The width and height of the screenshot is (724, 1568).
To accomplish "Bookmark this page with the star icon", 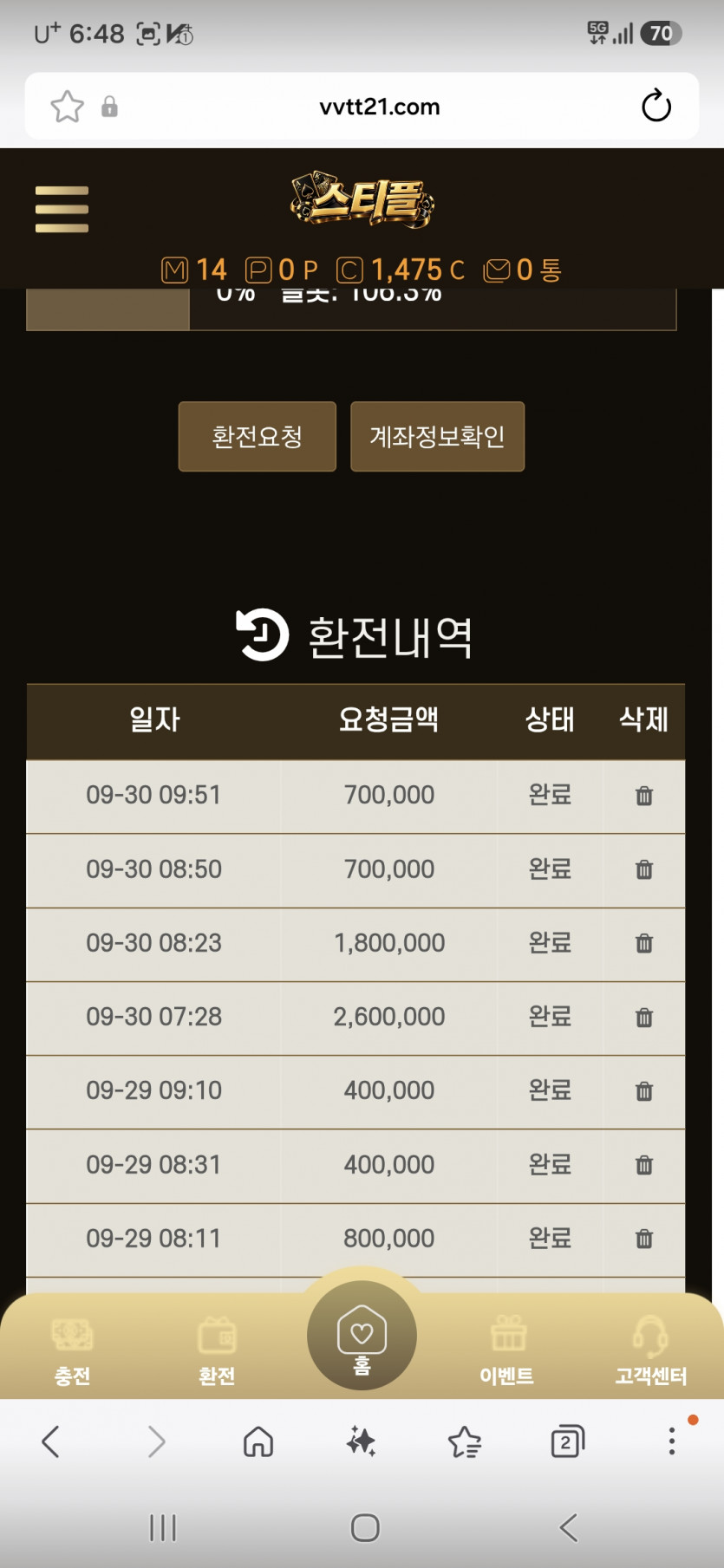I will (67, 107).
